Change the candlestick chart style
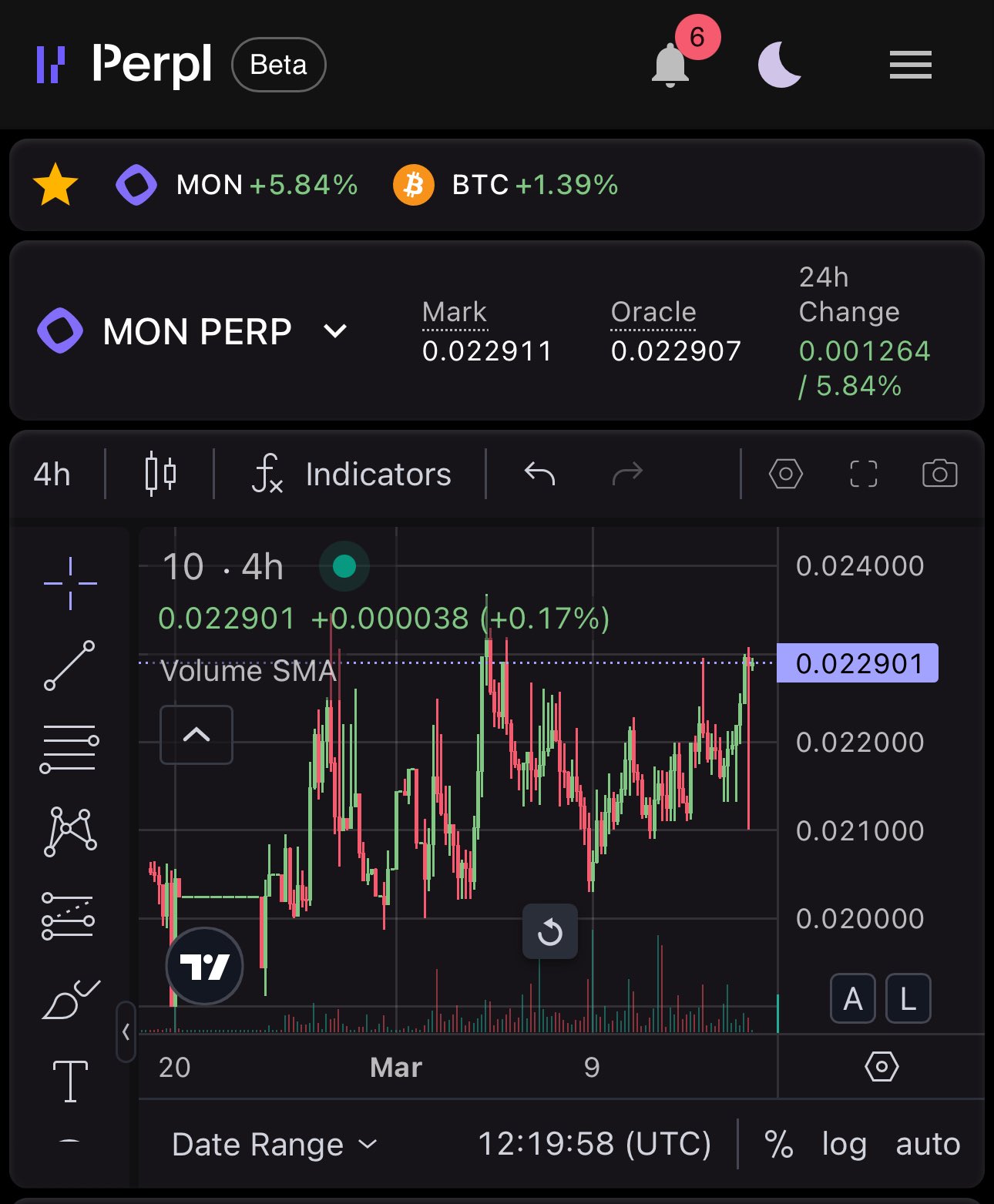 [160, 474]
